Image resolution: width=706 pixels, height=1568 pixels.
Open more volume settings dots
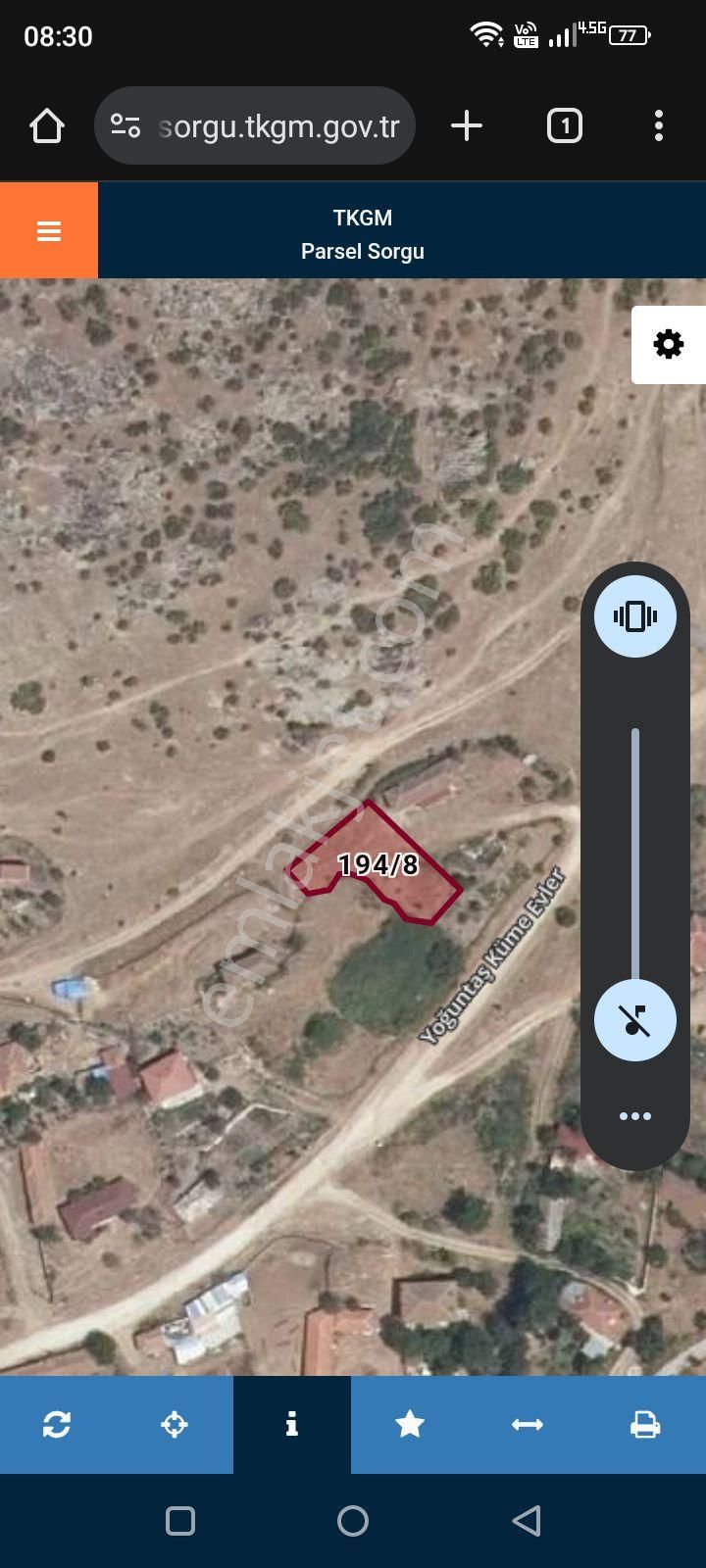click(x=634, y=1116)
